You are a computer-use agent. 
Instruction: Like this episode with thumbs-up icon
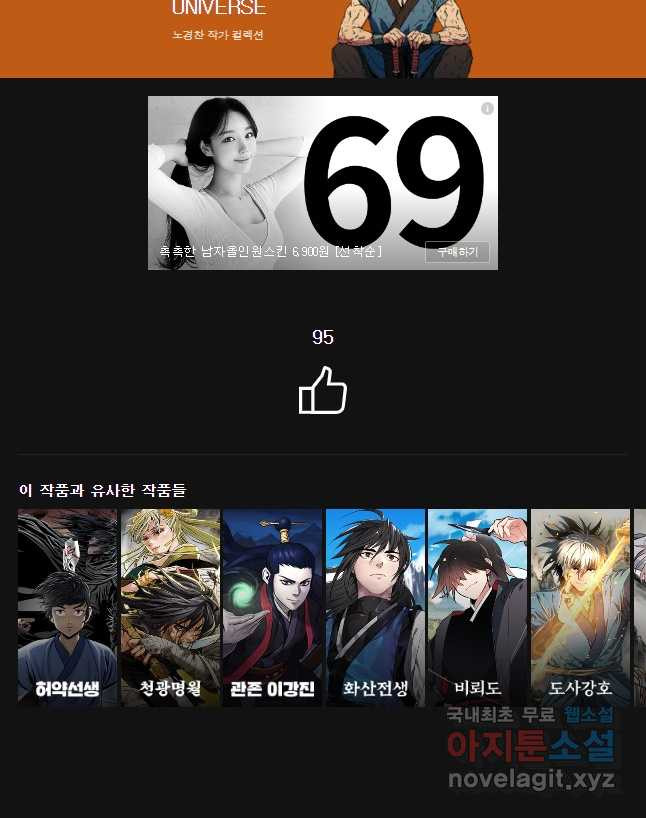pos(322,390)
